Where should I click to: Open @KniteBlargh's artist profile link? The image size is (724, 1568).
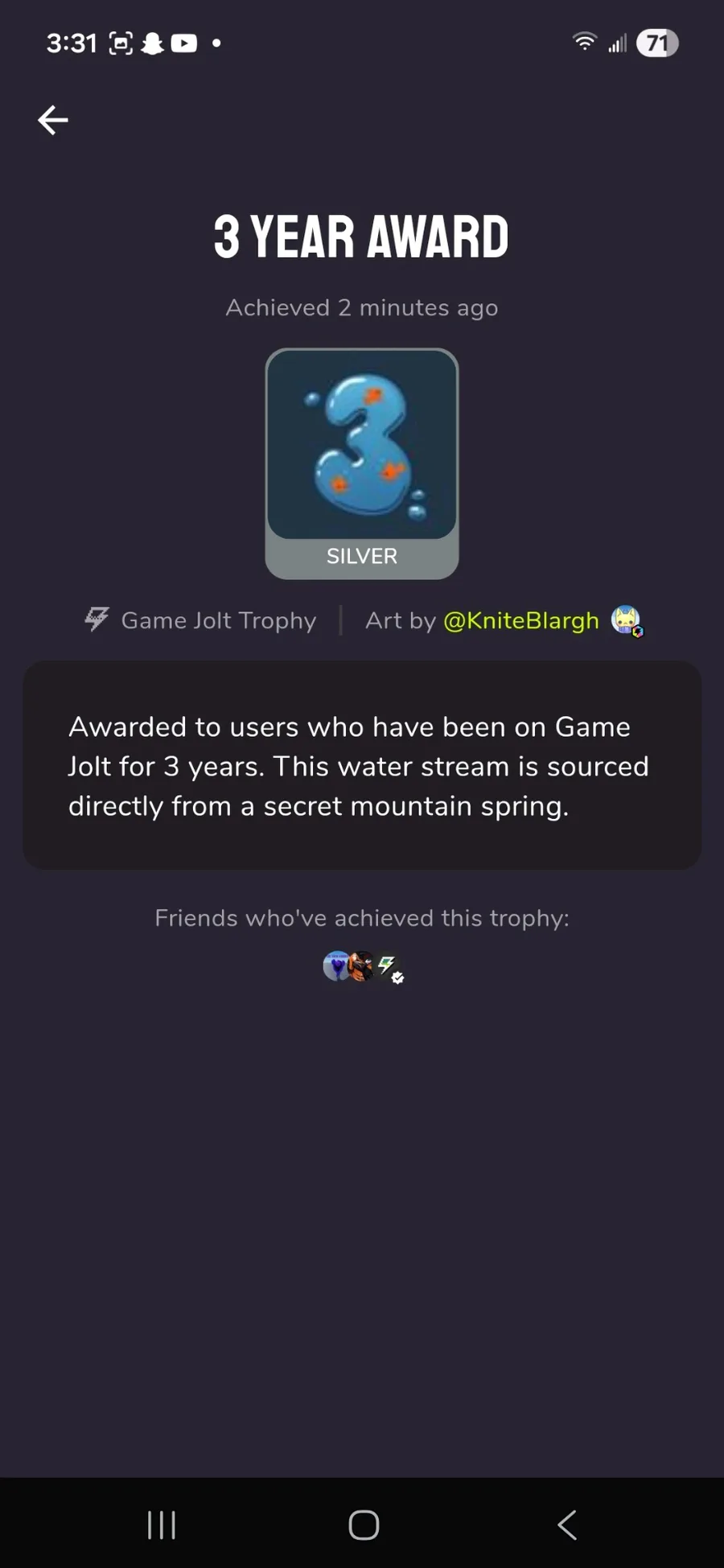point(521,620)
